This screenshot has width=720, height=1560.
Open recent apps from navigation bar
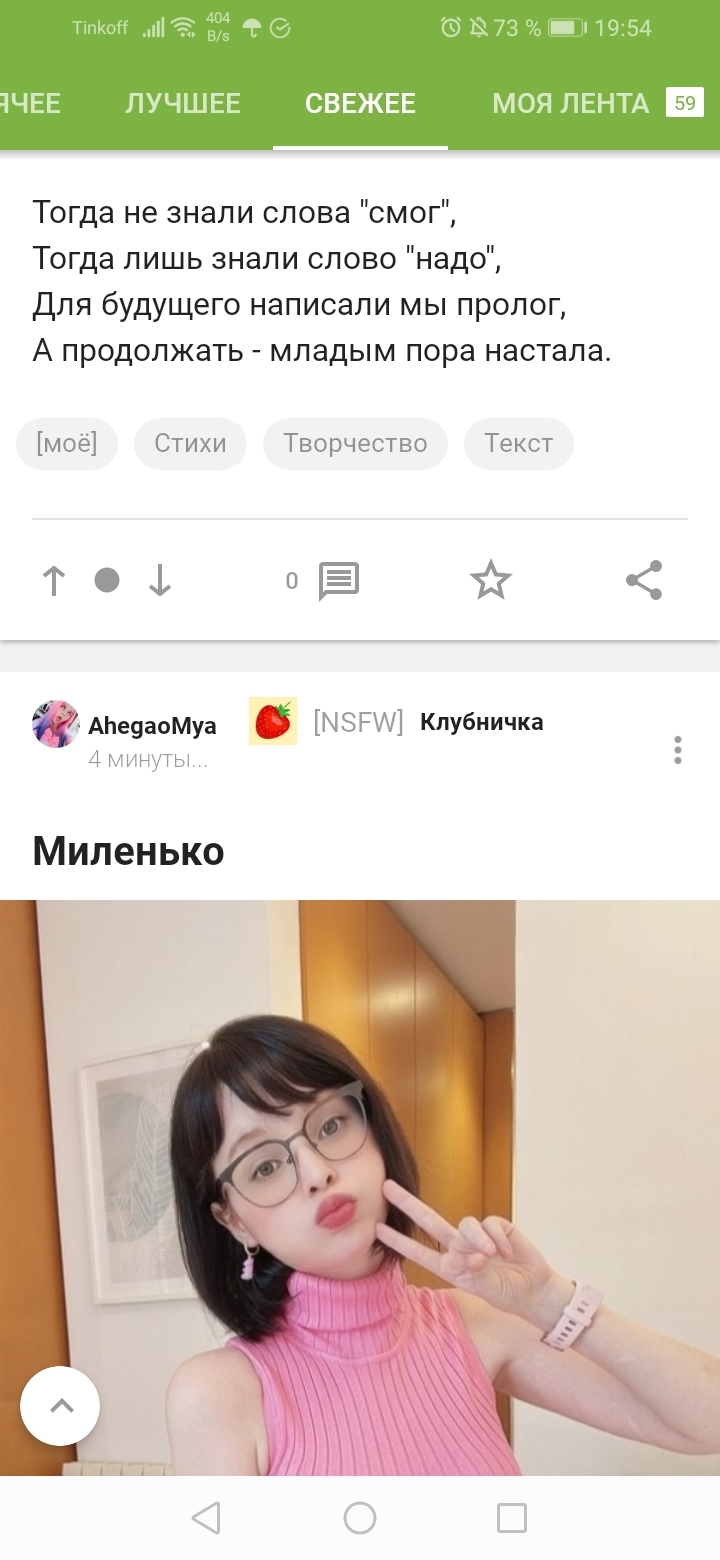click(x=512, y=1518)
